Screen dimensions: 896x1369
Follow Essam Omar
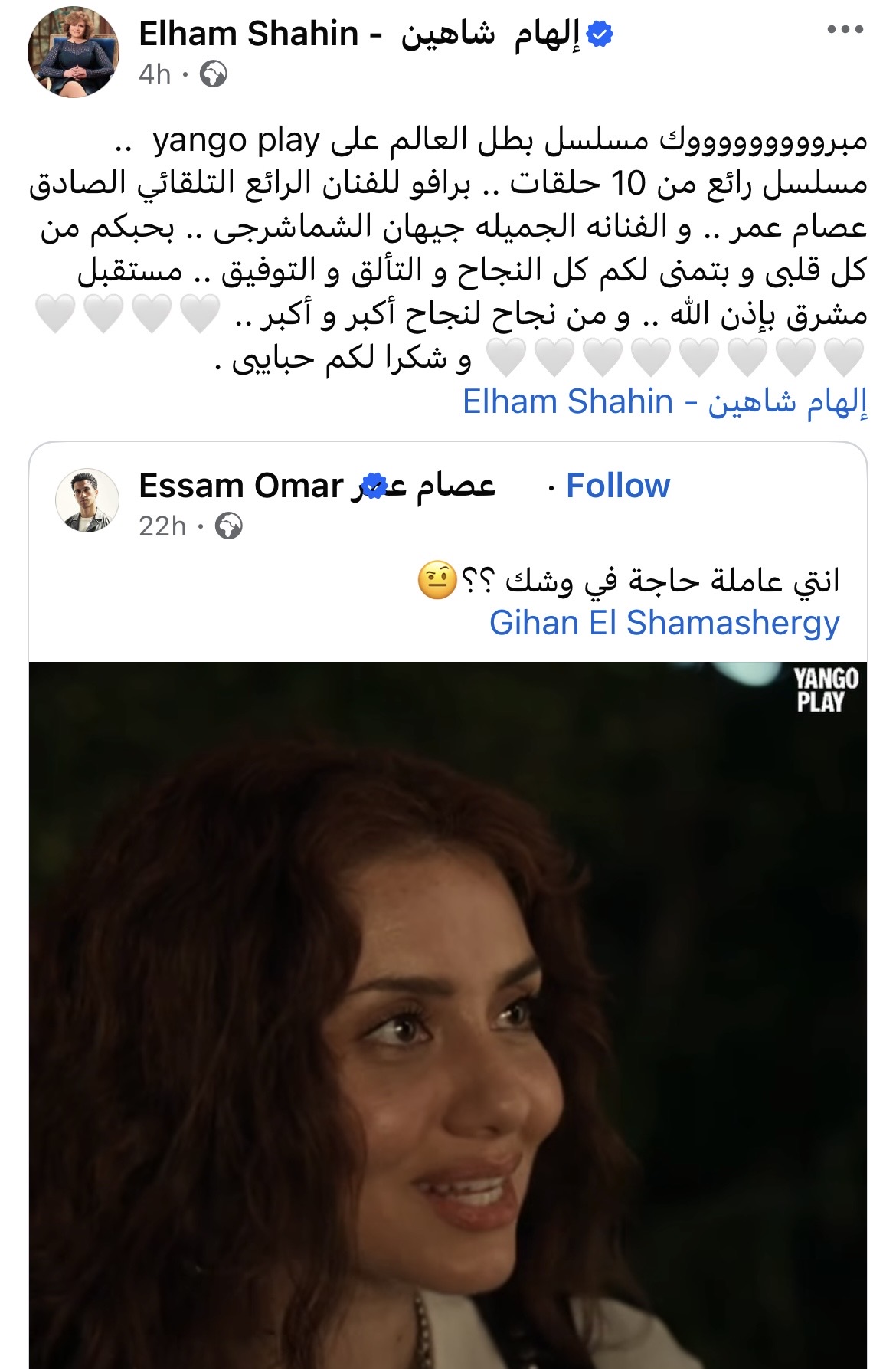[x=617, y=486]
